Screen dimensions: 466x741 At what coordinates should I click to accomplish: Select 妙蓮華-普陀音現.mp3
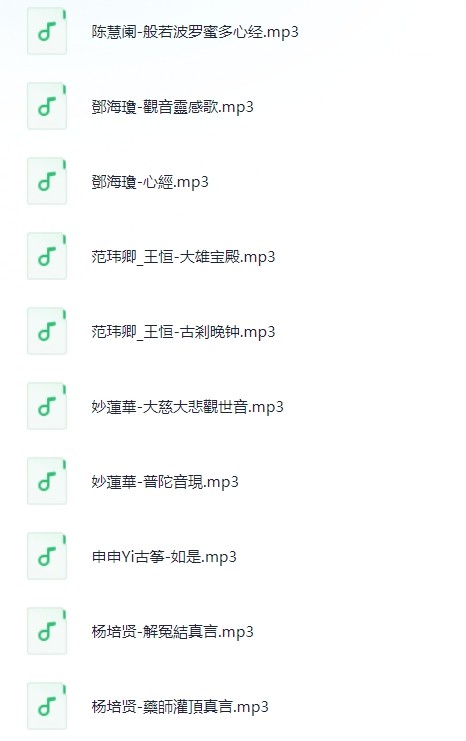point(165,482)
